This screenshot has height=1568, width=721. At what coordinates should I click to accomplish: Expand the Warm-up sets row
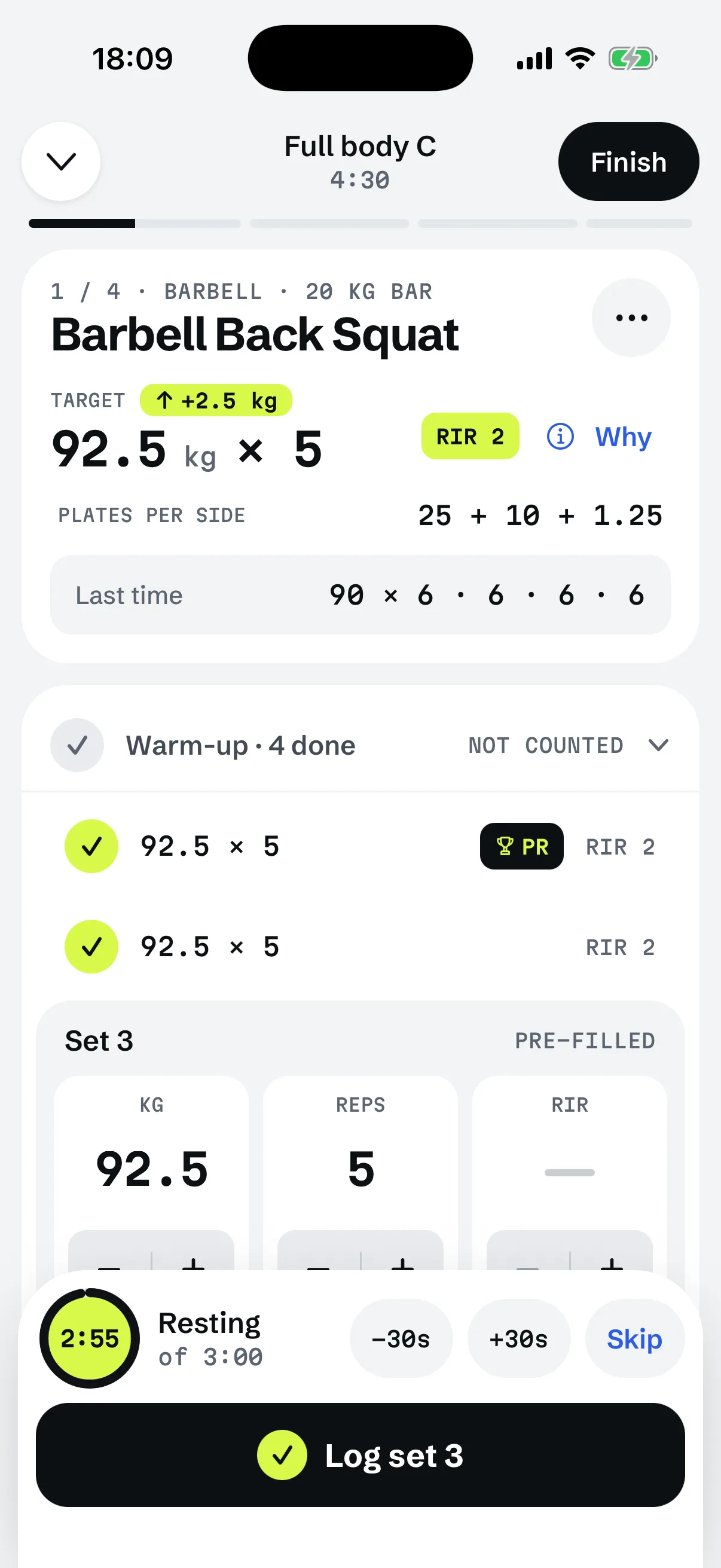pyautogui.click(x=360, y=745)
